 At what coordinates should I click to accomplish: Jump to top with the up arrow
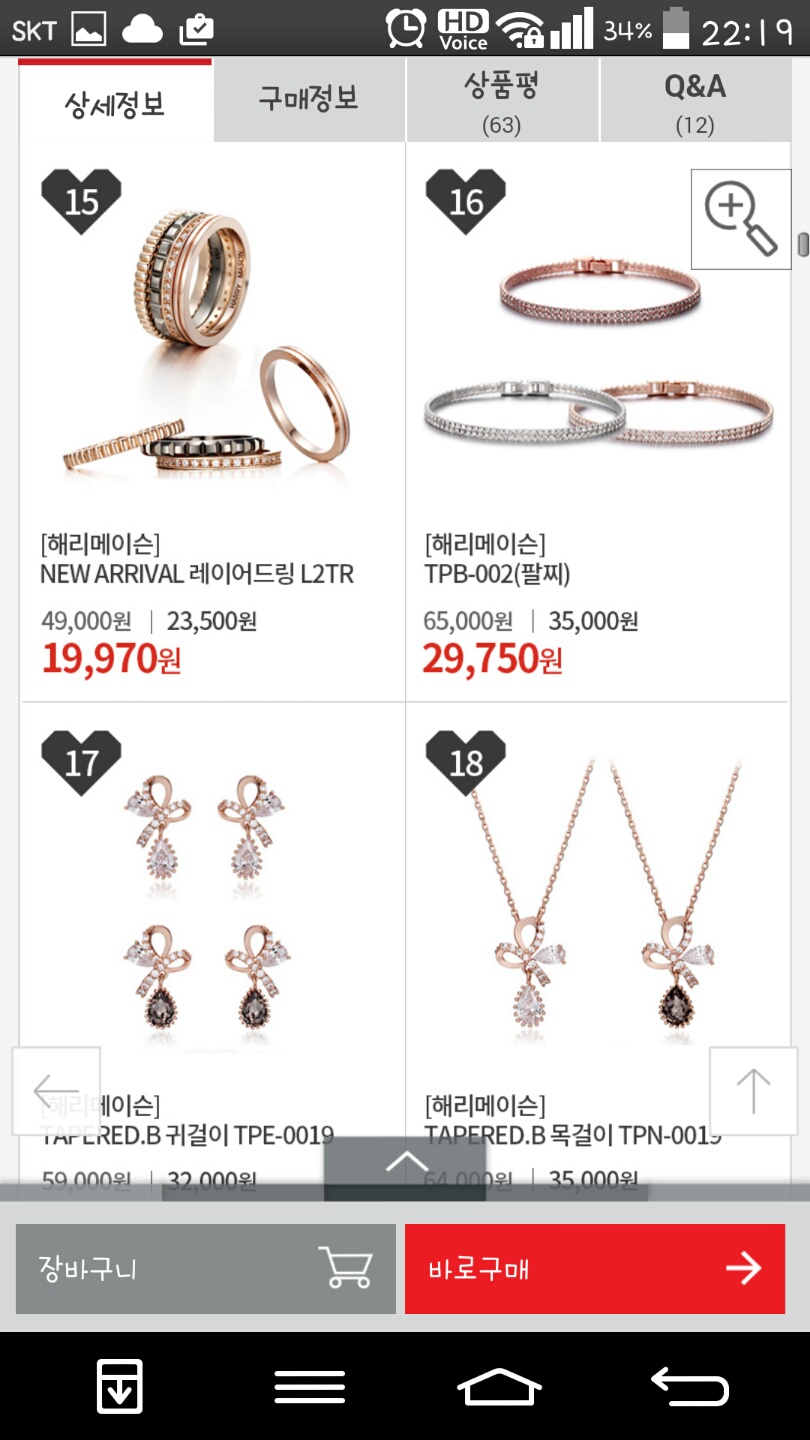point(753,1091)
